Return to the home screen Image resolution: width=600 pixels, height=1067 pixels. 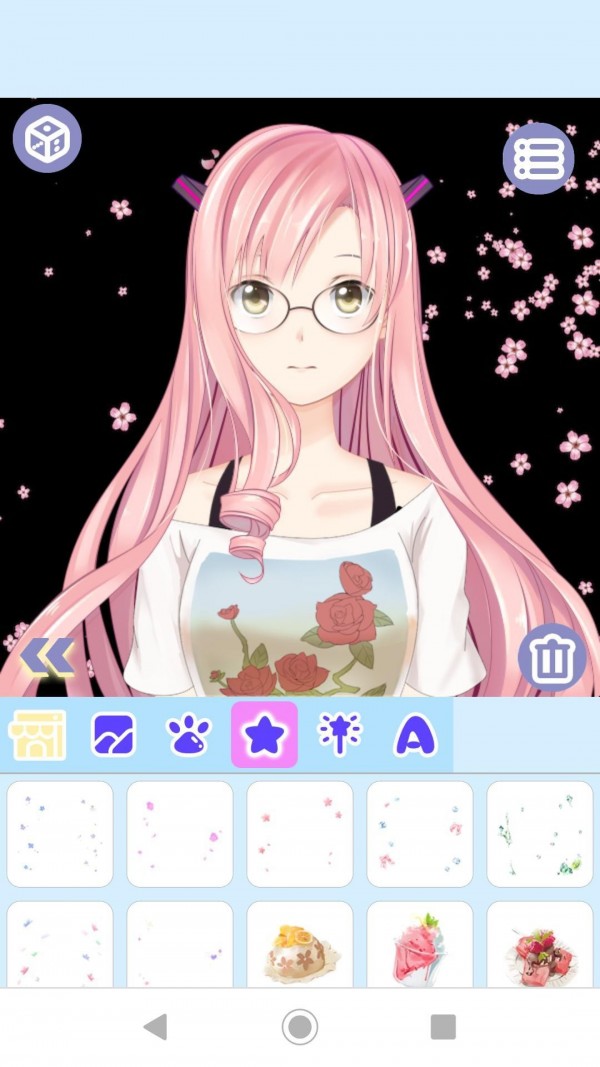(299, 1026)
